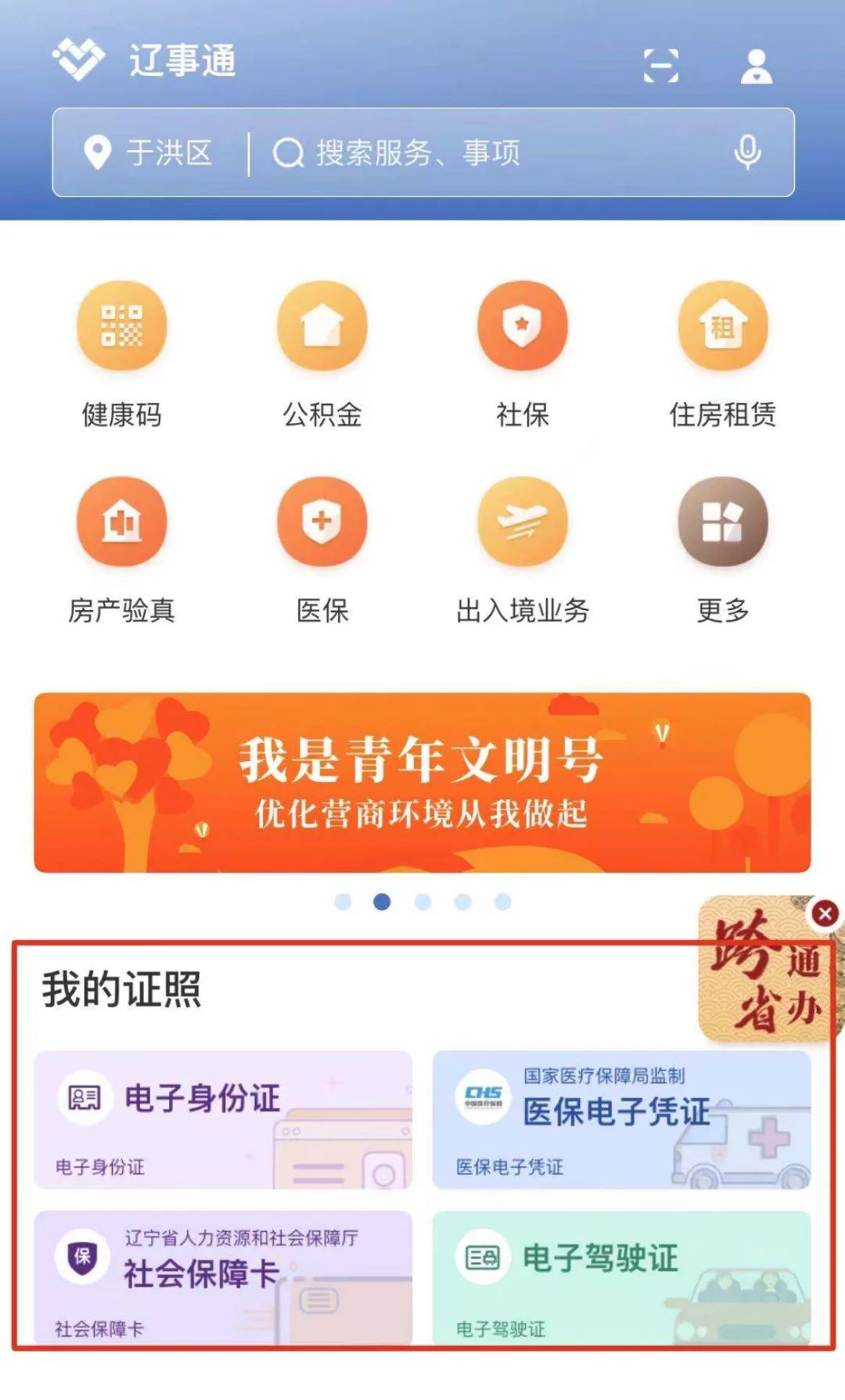
Task: Go to 社保 service
Action: 523,352
